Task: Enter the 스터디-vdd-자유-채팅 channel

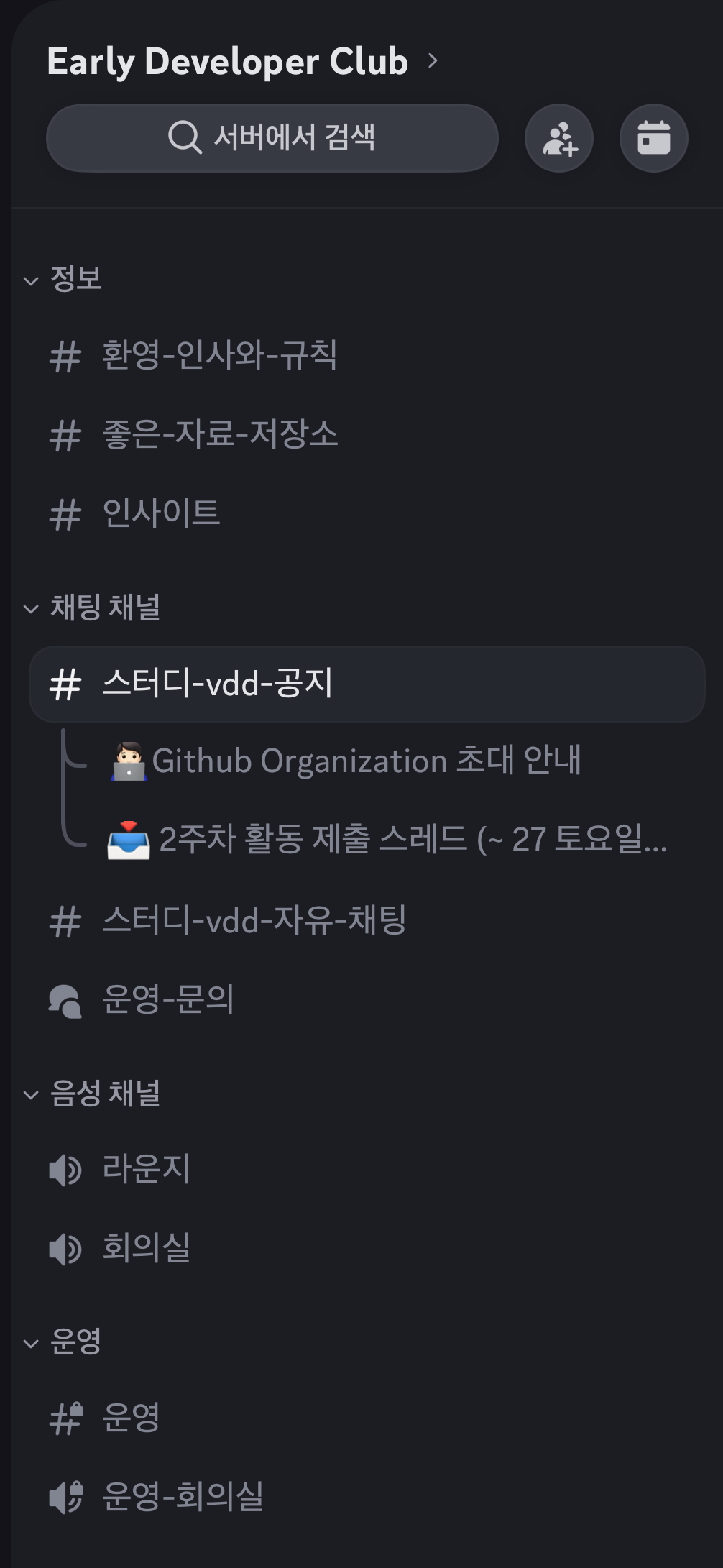Action: 253,921
